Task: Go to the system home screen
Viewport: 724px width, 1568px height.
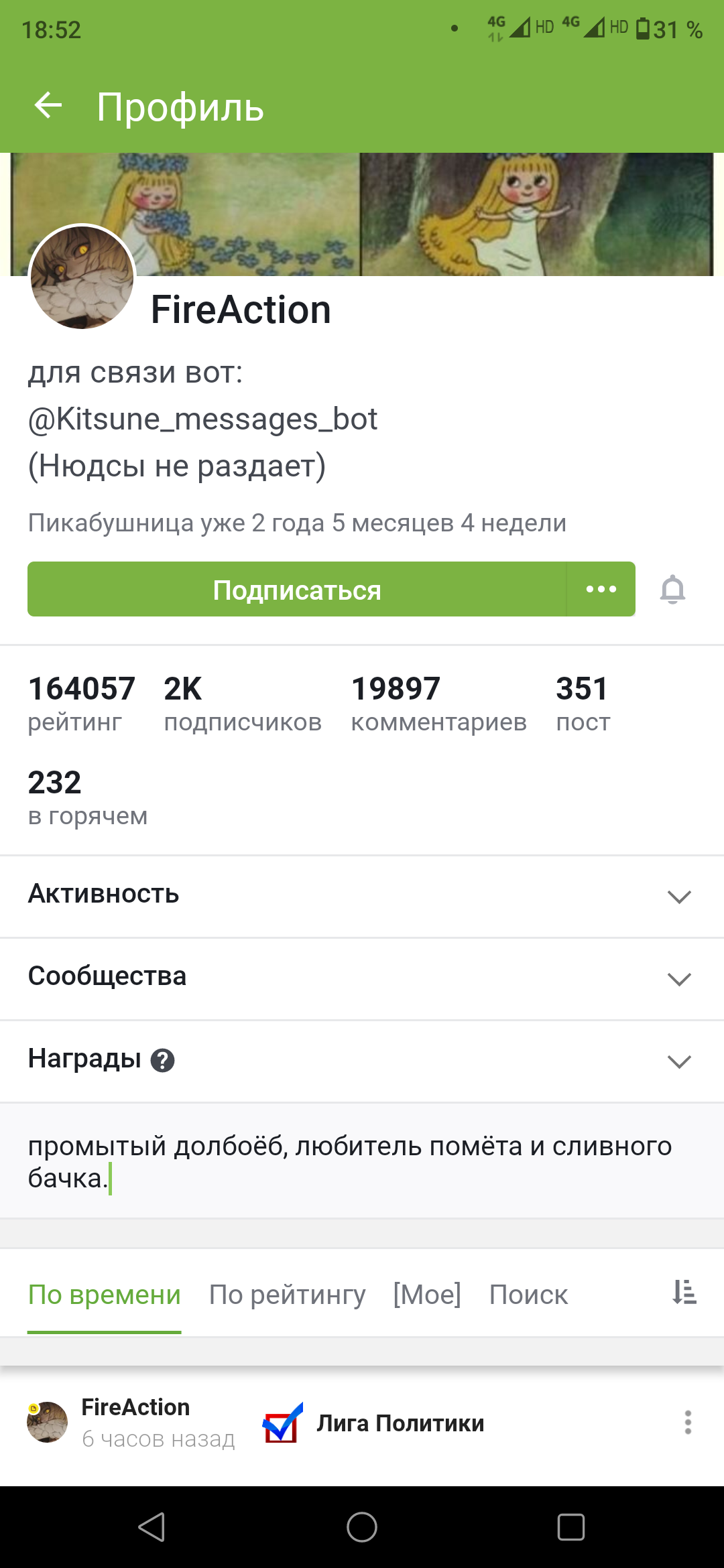Action: click(362, 1528)
